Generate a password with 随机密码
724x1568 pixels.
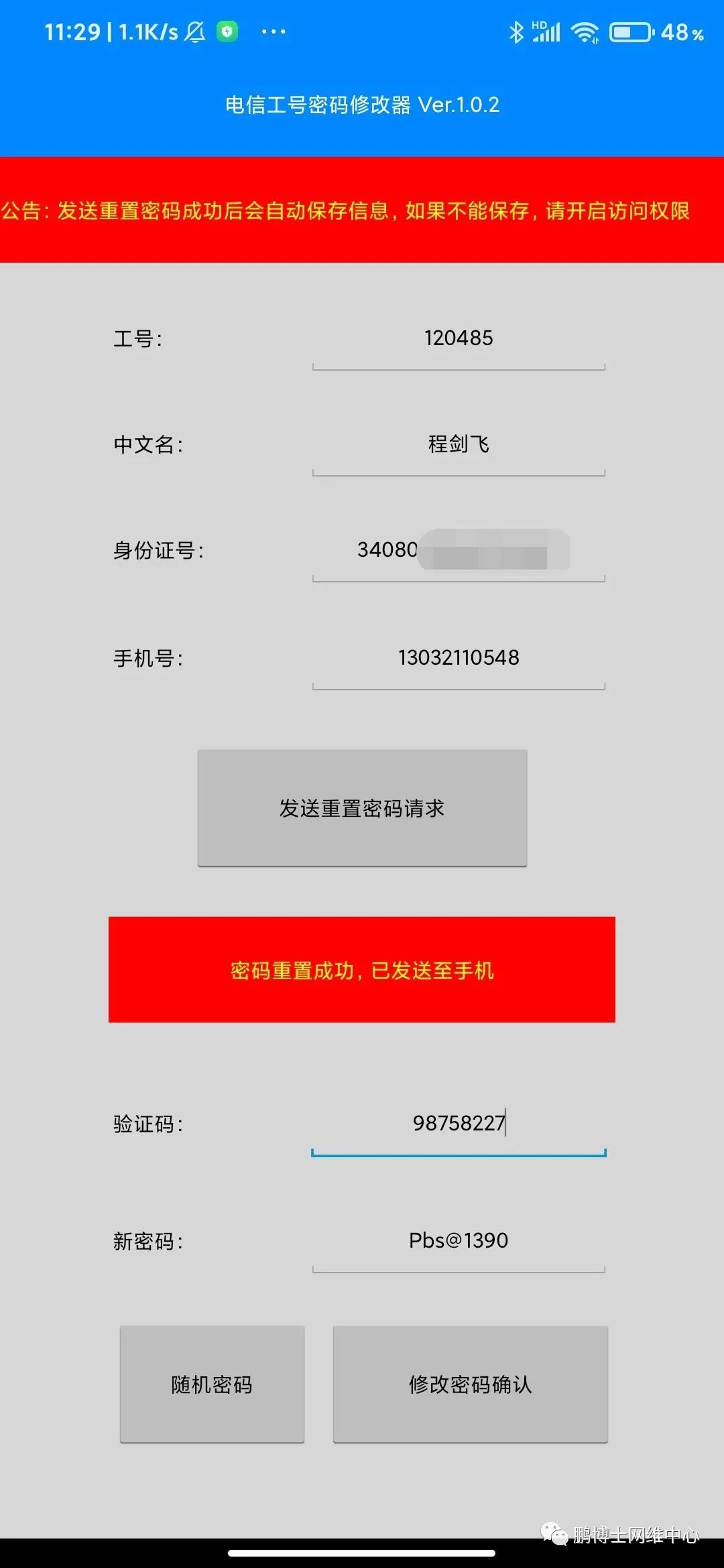tap(212, 1384)
